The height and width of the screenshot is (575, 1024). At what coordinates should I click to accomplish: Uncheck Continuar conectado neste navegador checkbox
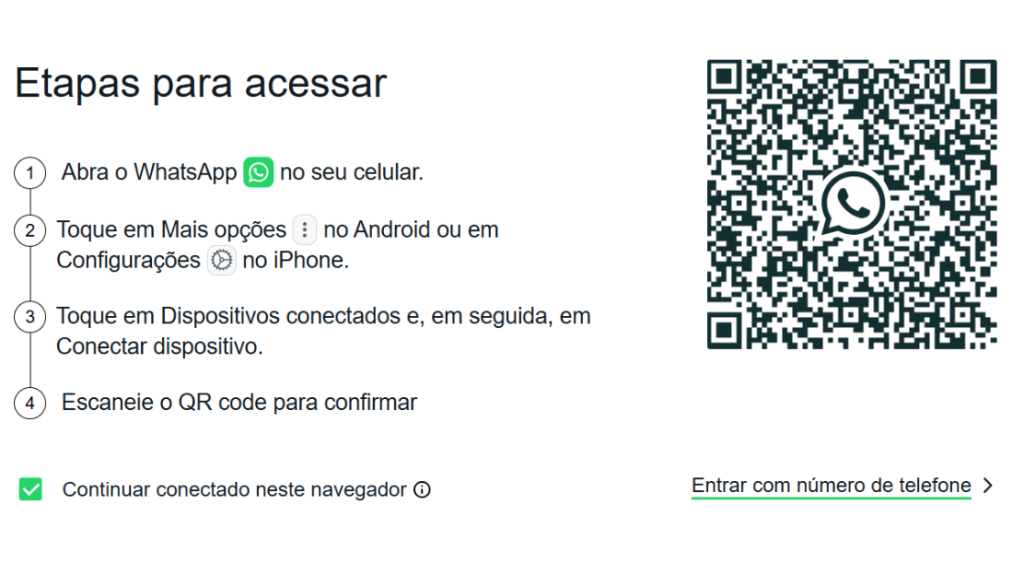point(31,489)
